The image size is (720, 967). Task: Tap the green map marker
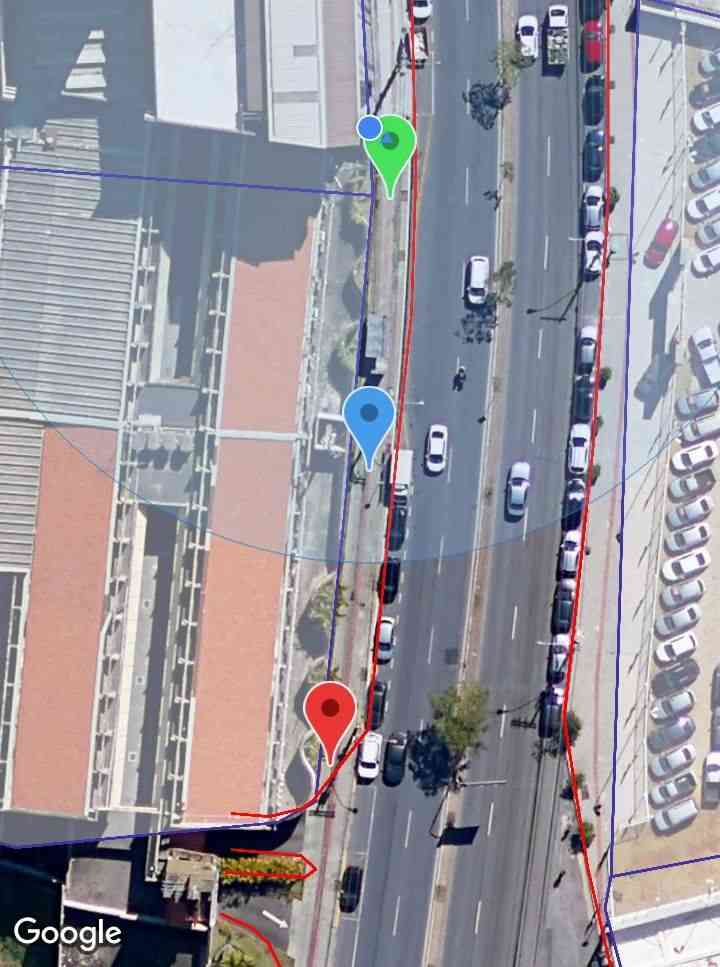(390, 149)
